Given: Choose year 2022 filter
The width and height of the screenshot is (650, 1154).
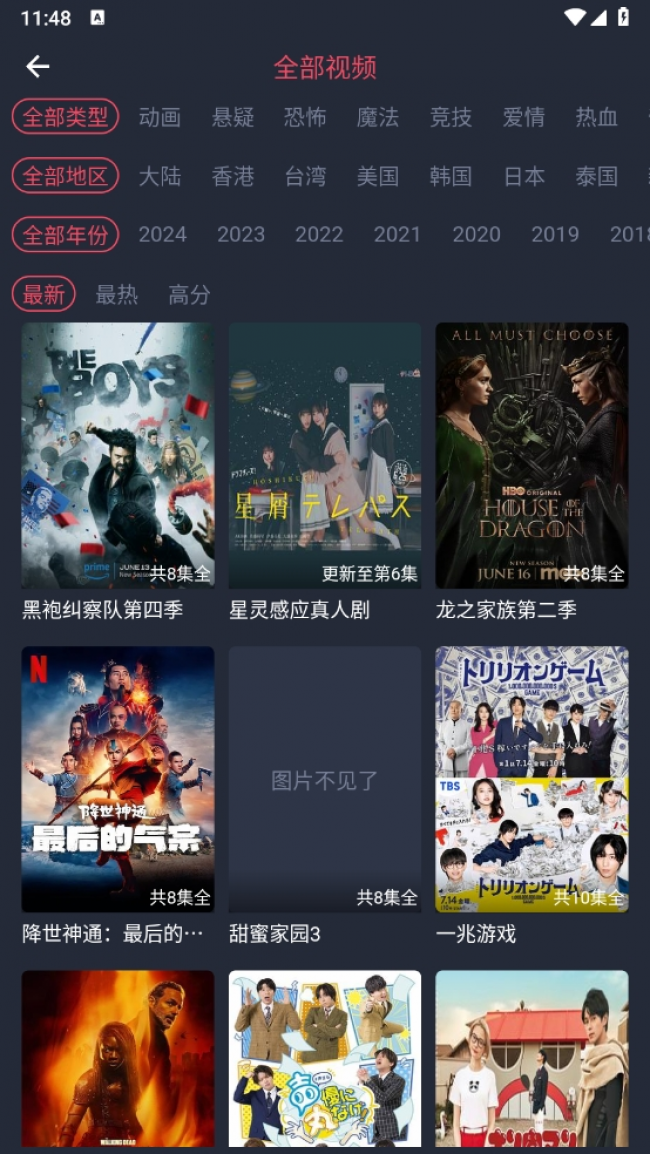Looking at the screenshot, I should (319, 235).
